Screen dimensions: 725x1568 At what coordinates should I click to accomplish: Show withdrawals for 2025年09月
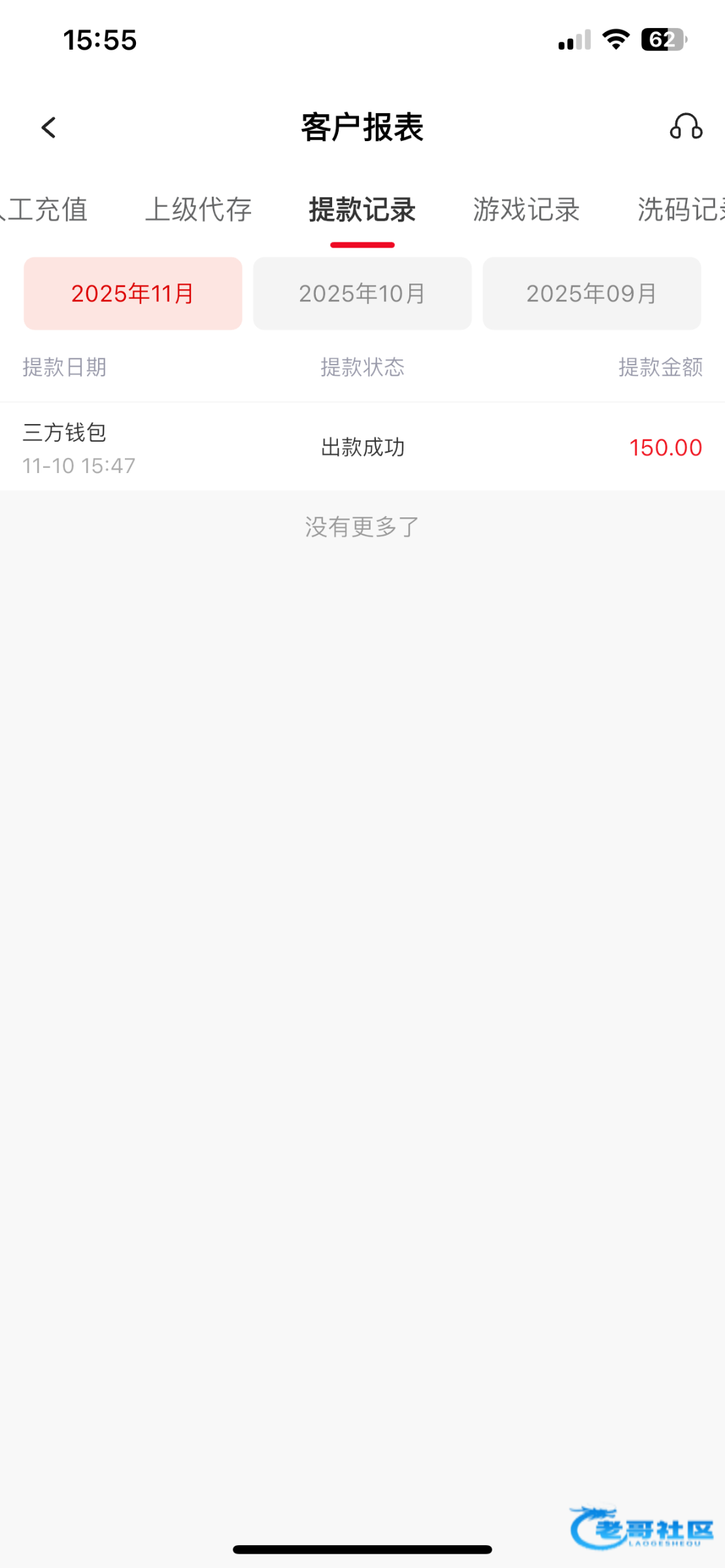[592, 293]
